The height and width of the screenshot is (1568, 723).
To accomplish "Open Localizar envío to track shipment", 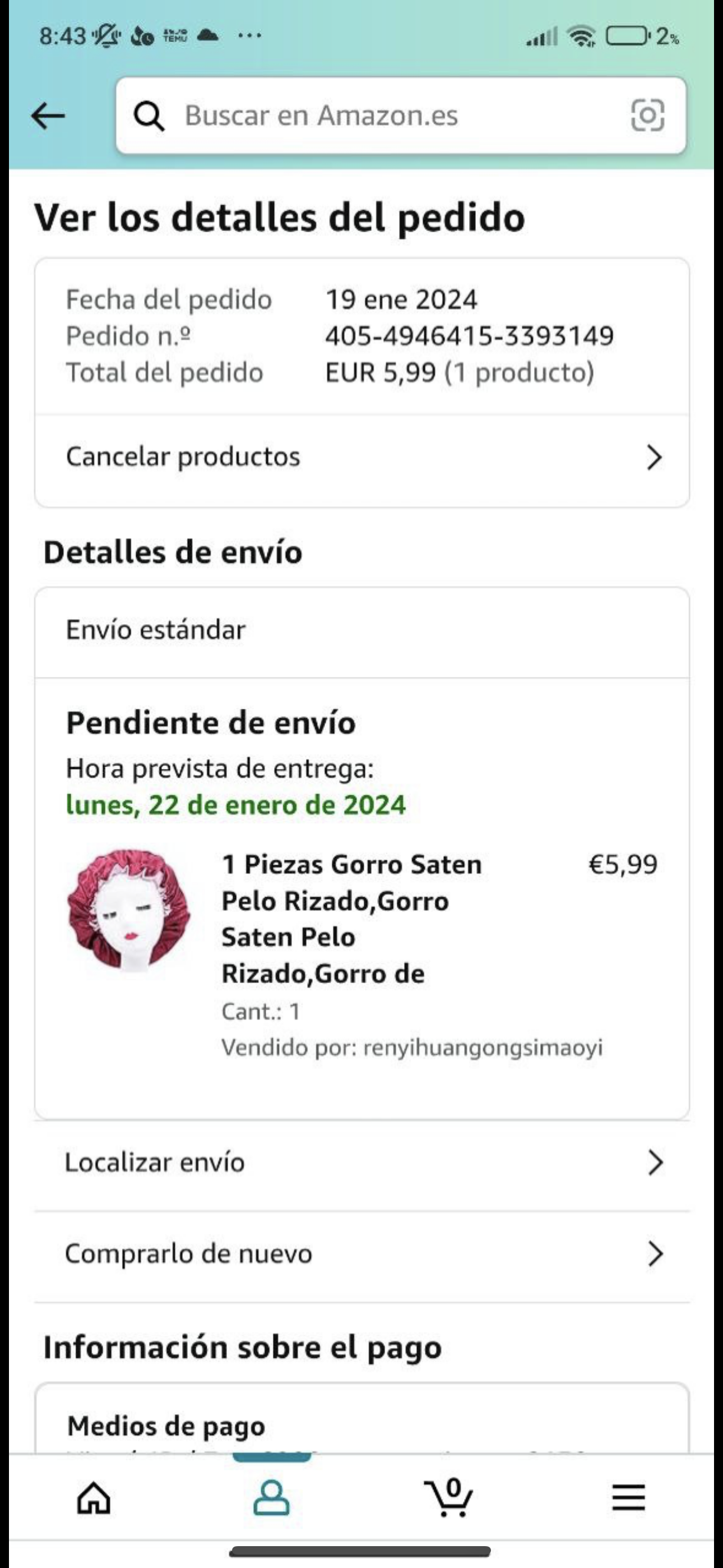I will [361, 1163].
